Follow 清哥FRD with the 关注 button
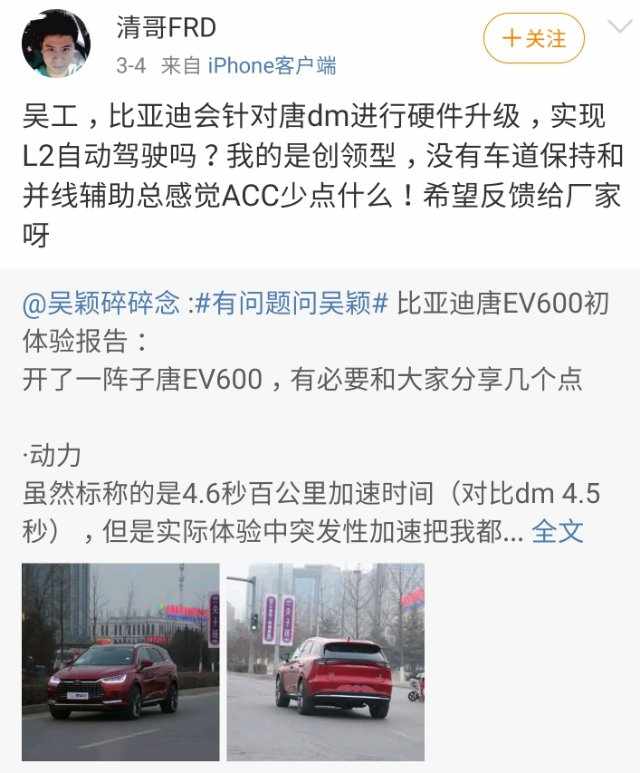The width and height of the screenshot is (640, 773). [x=534, y=39]
